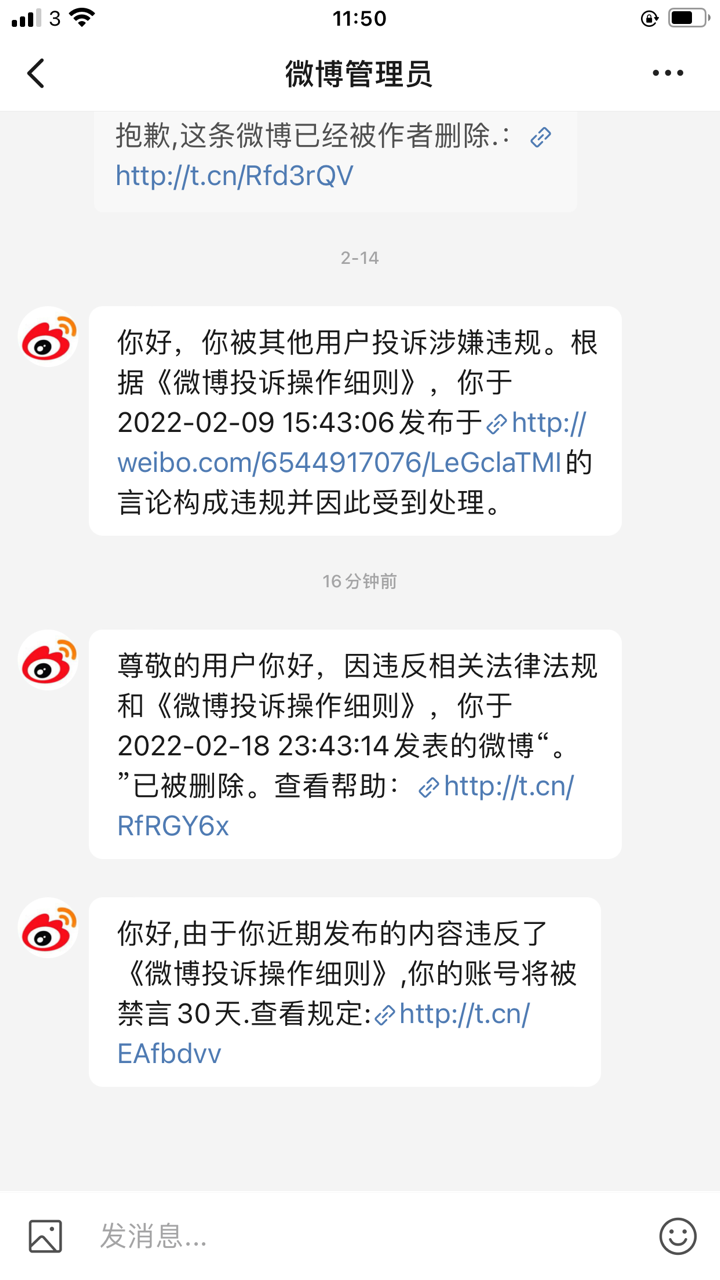The image size is (720, 1280).
Task: Attach a picture with the image icon
Action: (x=45, y=1236)
